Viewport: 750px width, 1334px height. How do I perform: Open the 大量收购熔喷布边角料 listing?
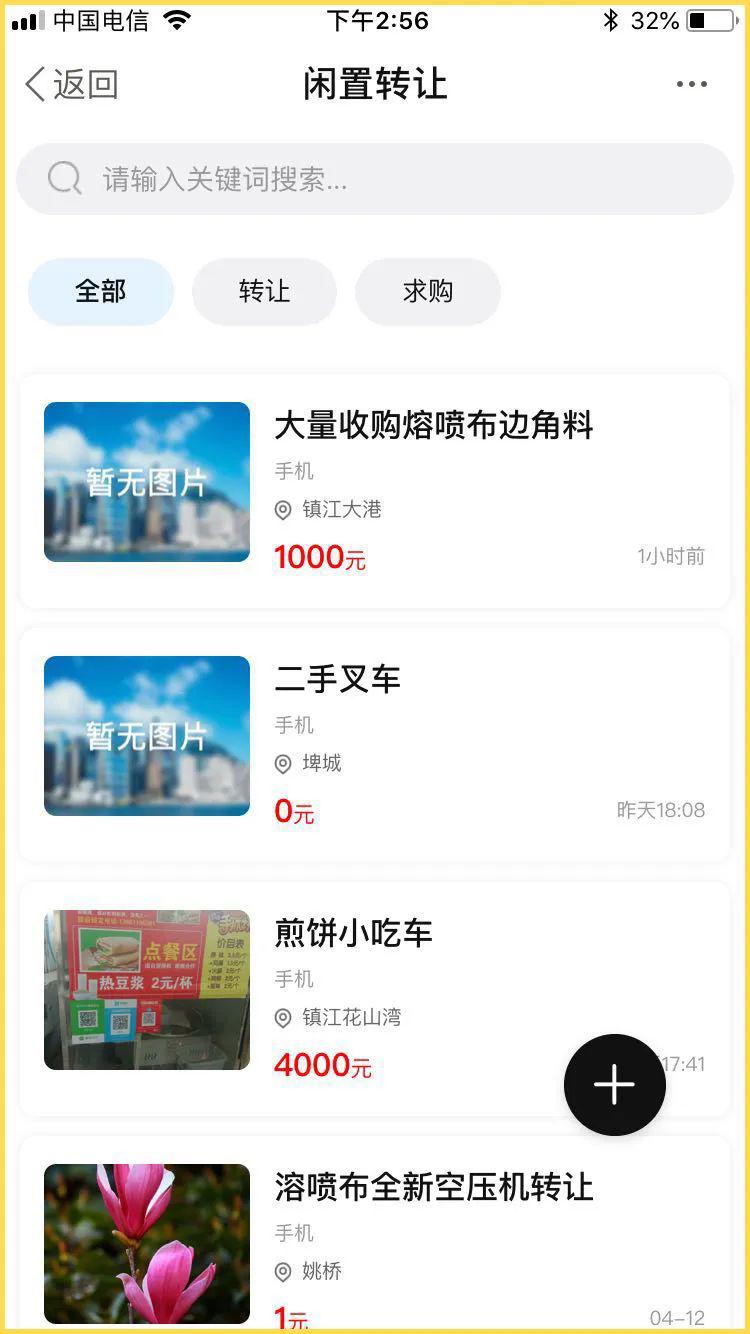click(375, 491)
